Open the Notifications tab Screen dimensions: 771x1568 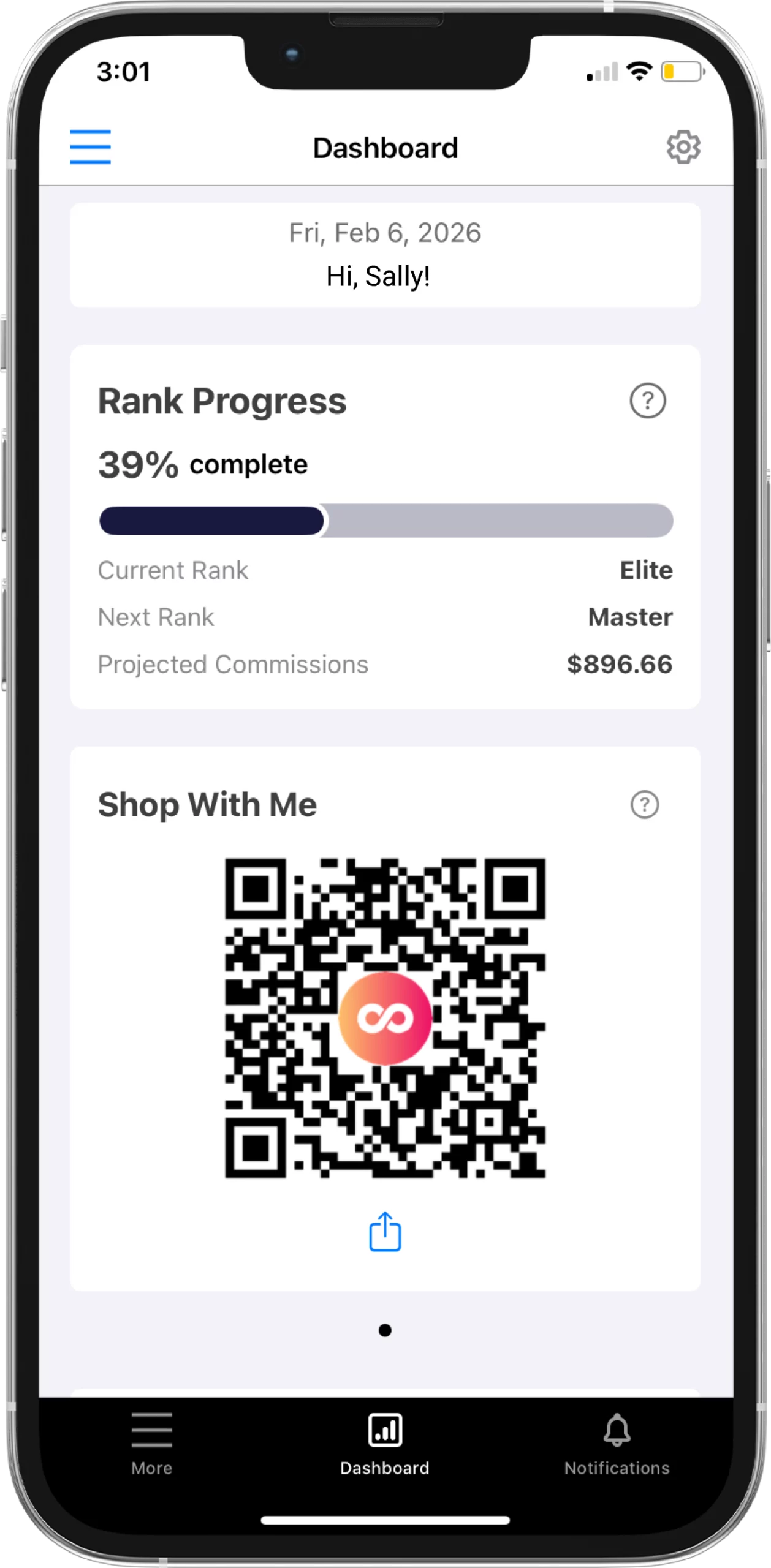click(x=617, y=1442)
